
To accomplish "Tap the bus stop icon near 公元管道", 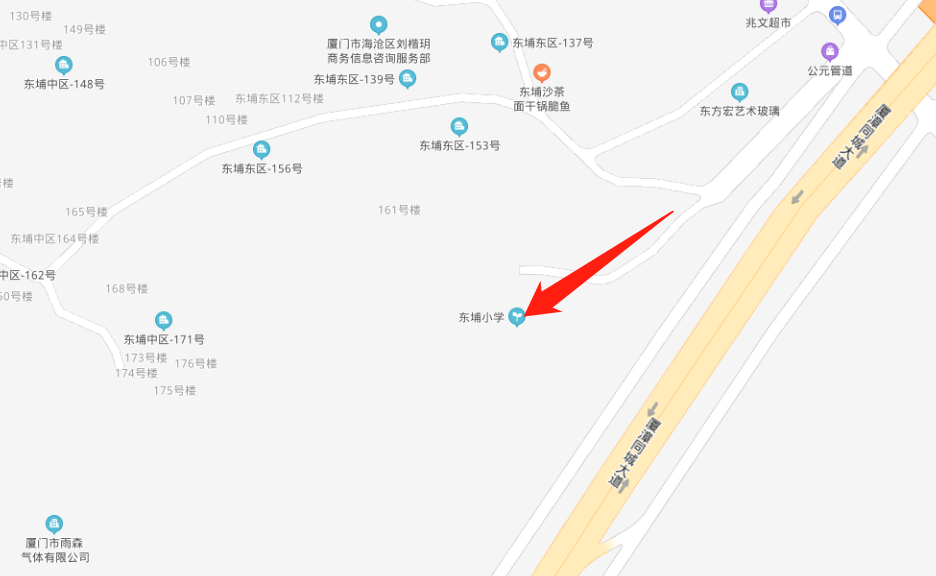I will pos(837,15).
